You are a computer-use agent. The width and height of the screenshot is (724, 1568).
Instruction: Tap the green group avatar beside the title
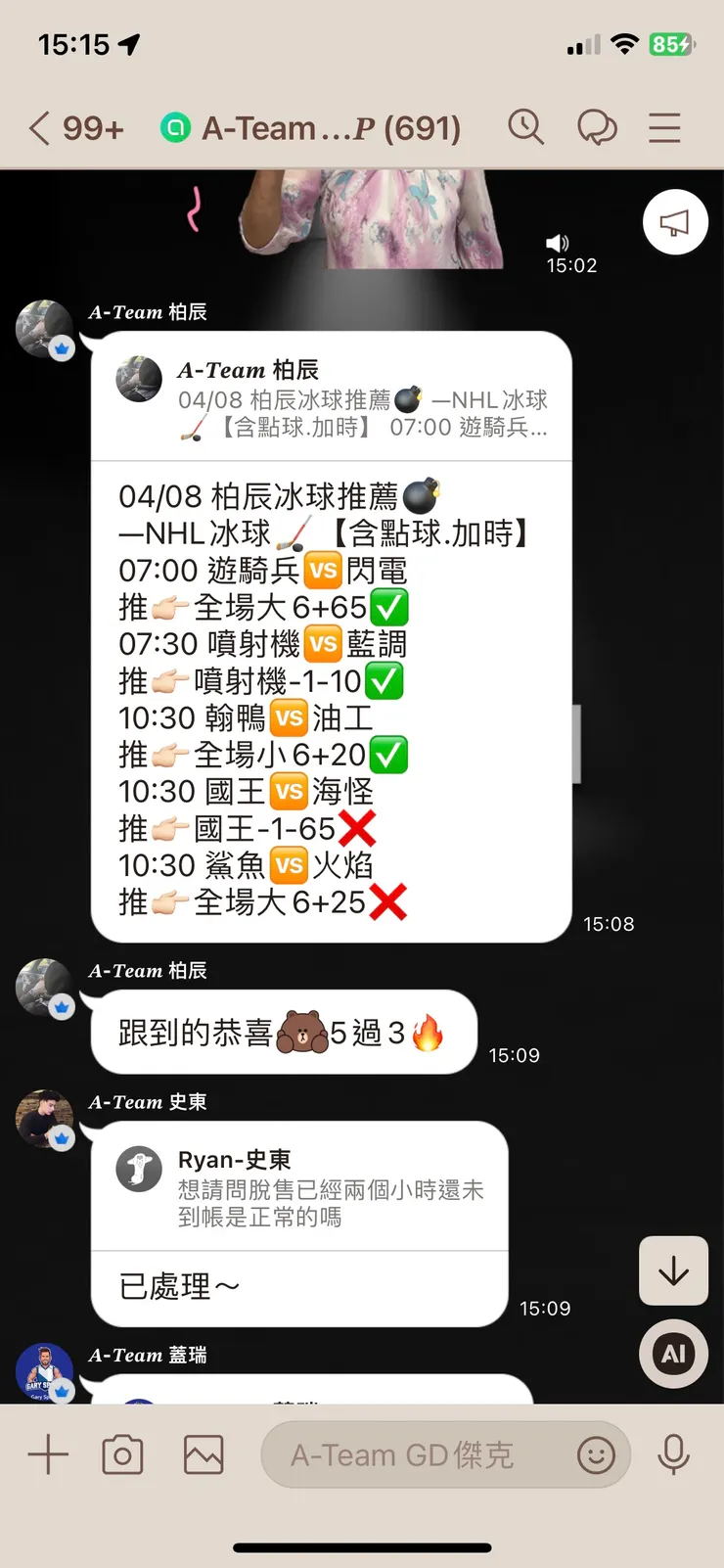(x=178, y=127)
